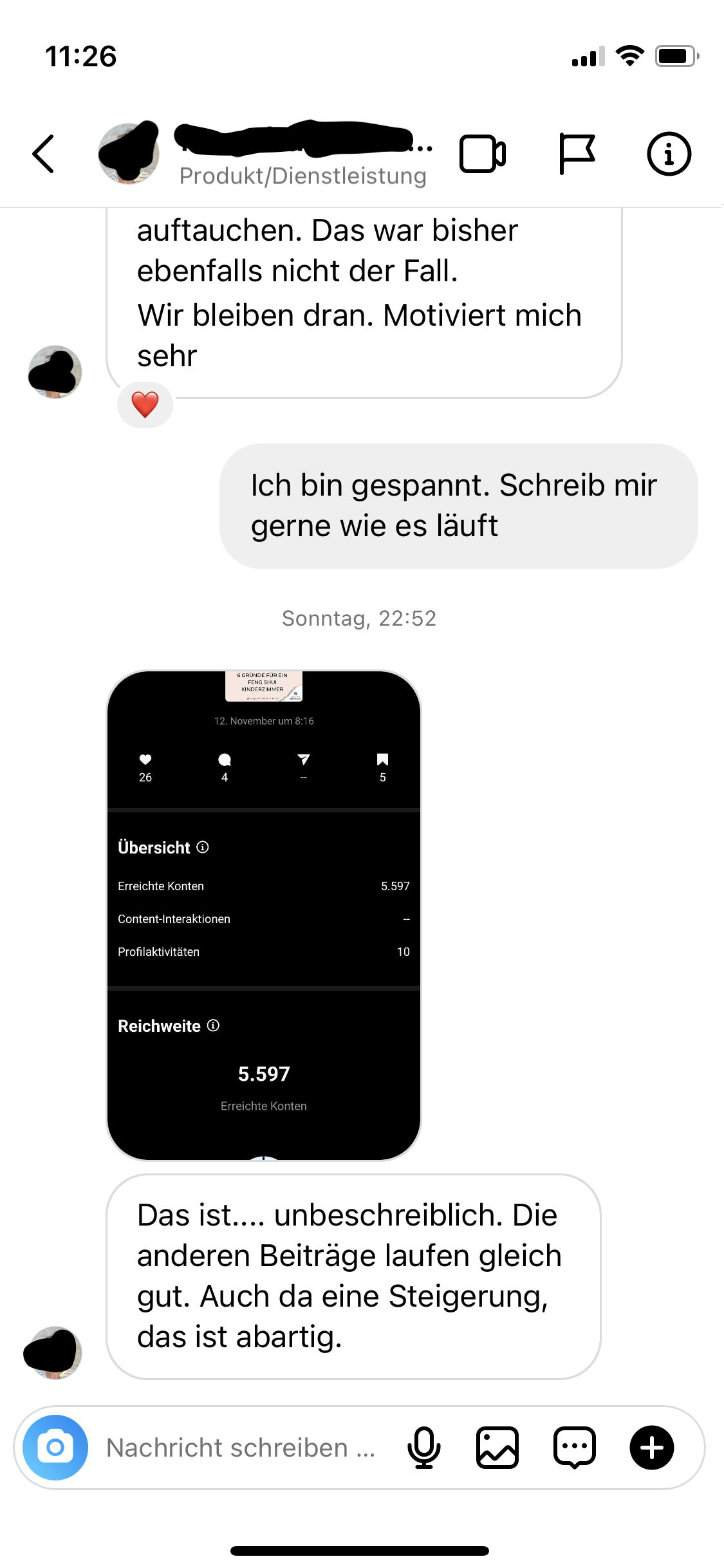Open the conversation info

coord(669,154)
